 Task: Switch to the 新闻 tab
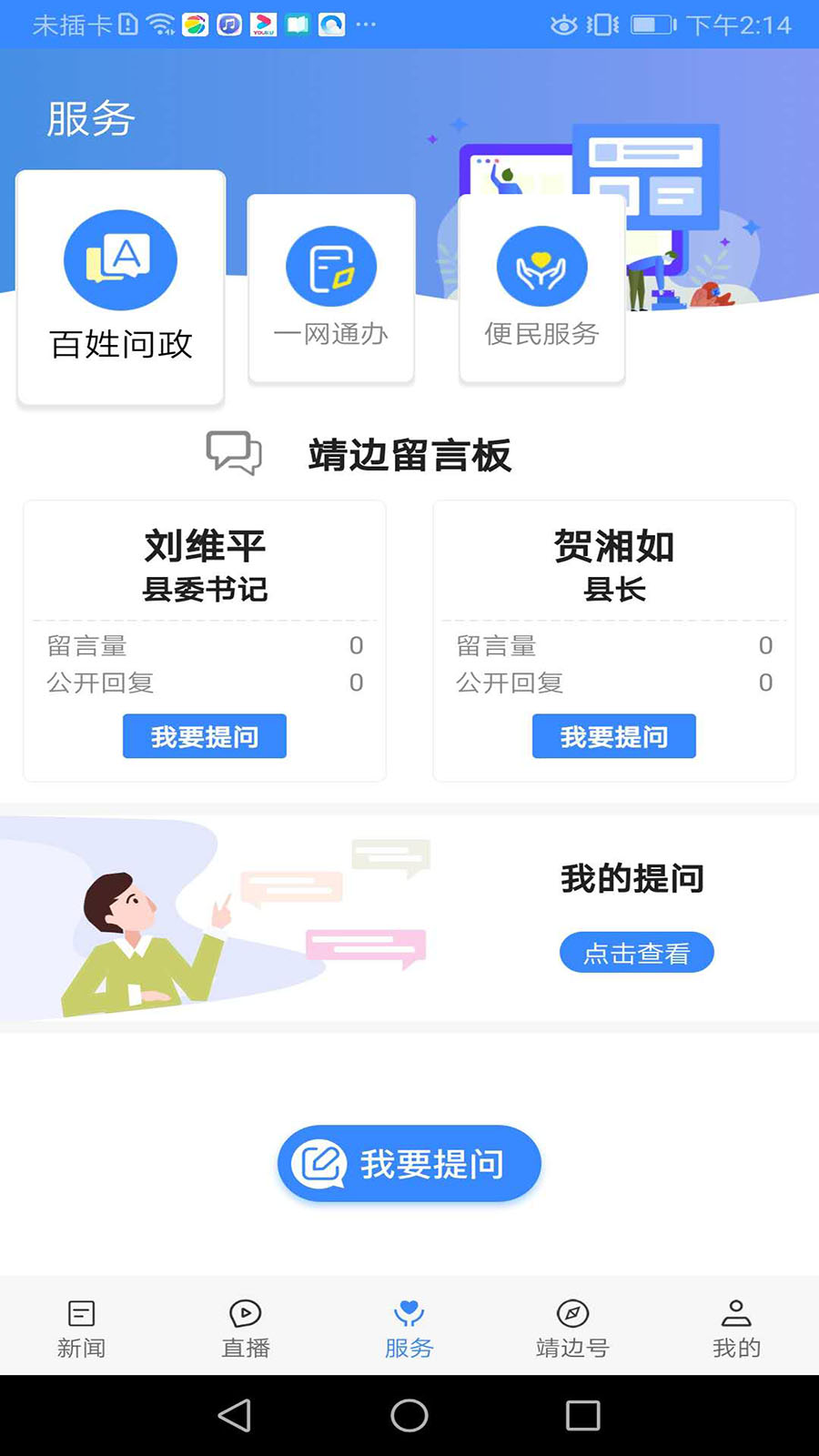(x=81, y=1326)
